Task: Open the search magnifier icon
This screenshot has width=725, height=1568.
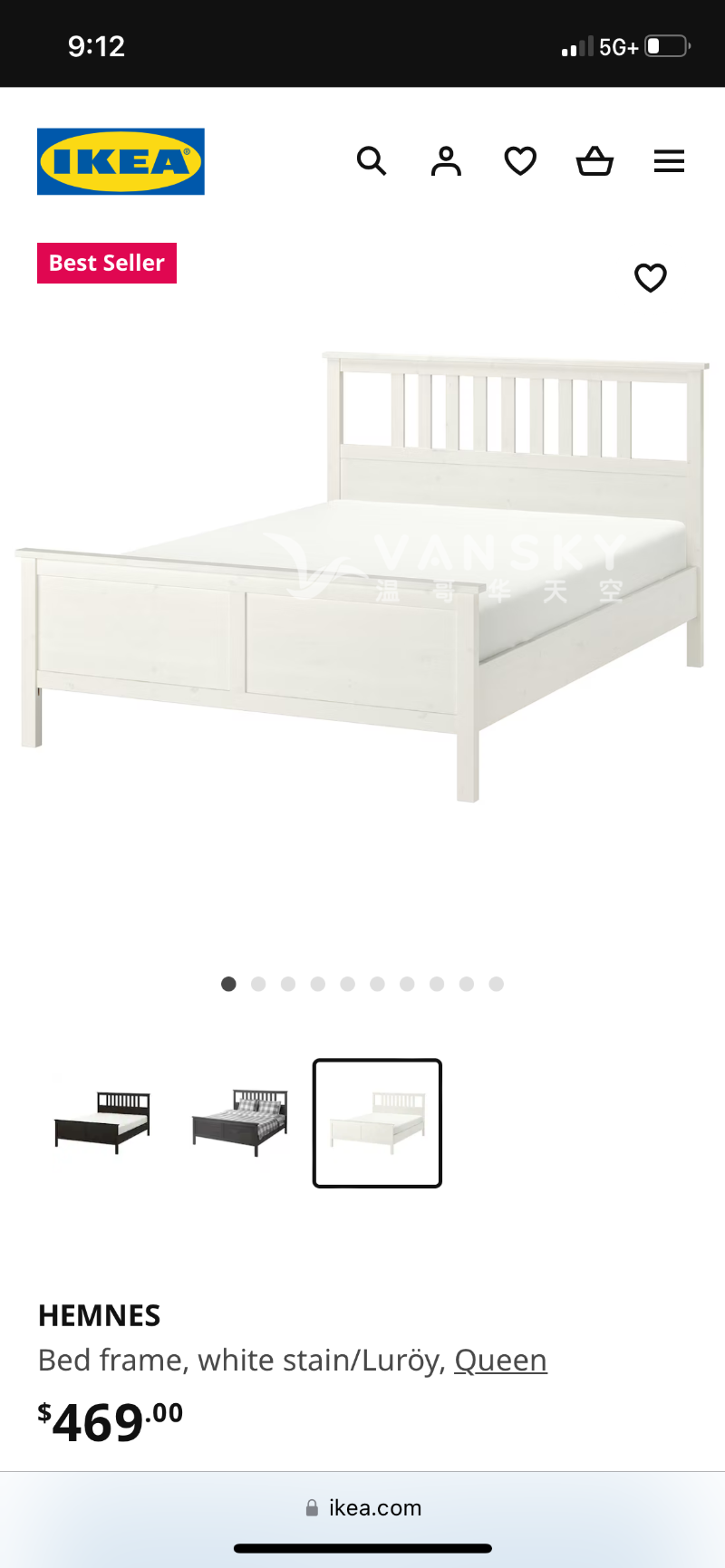Action: (x=372, y=161)
